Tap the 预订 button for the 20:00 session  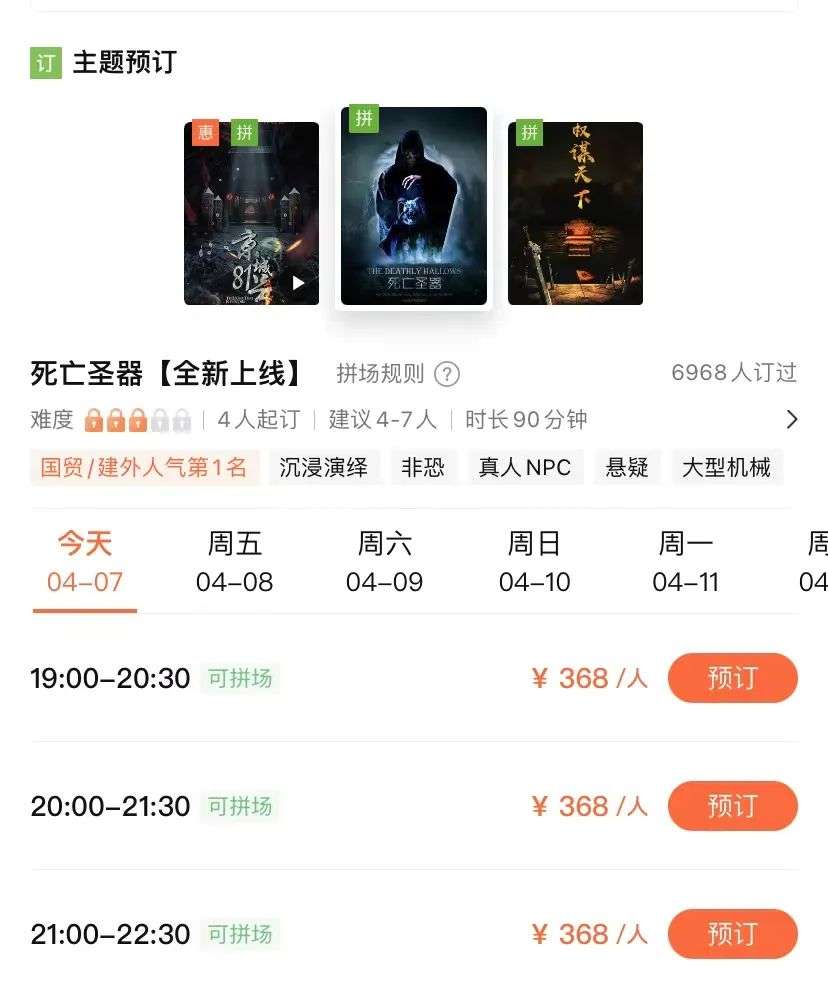point(733,806)
